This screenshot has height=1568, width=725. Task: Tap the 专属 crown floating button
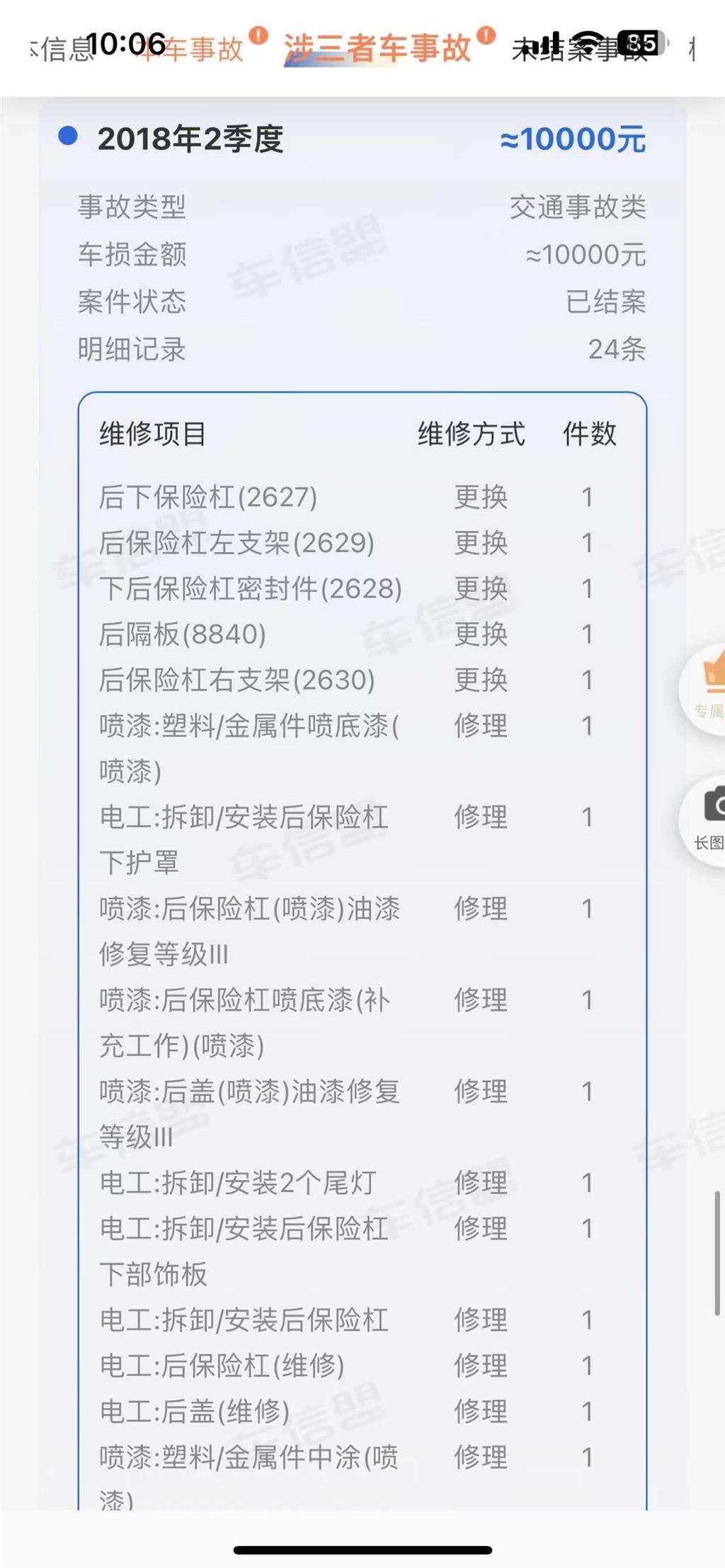[x=708, y=688]
